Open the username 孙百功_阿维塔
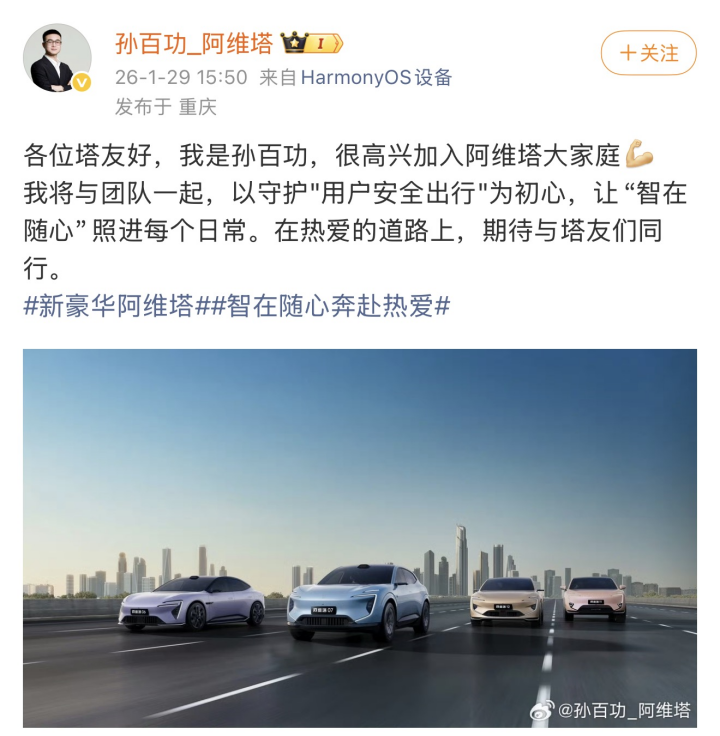 (x=194, y=43)
